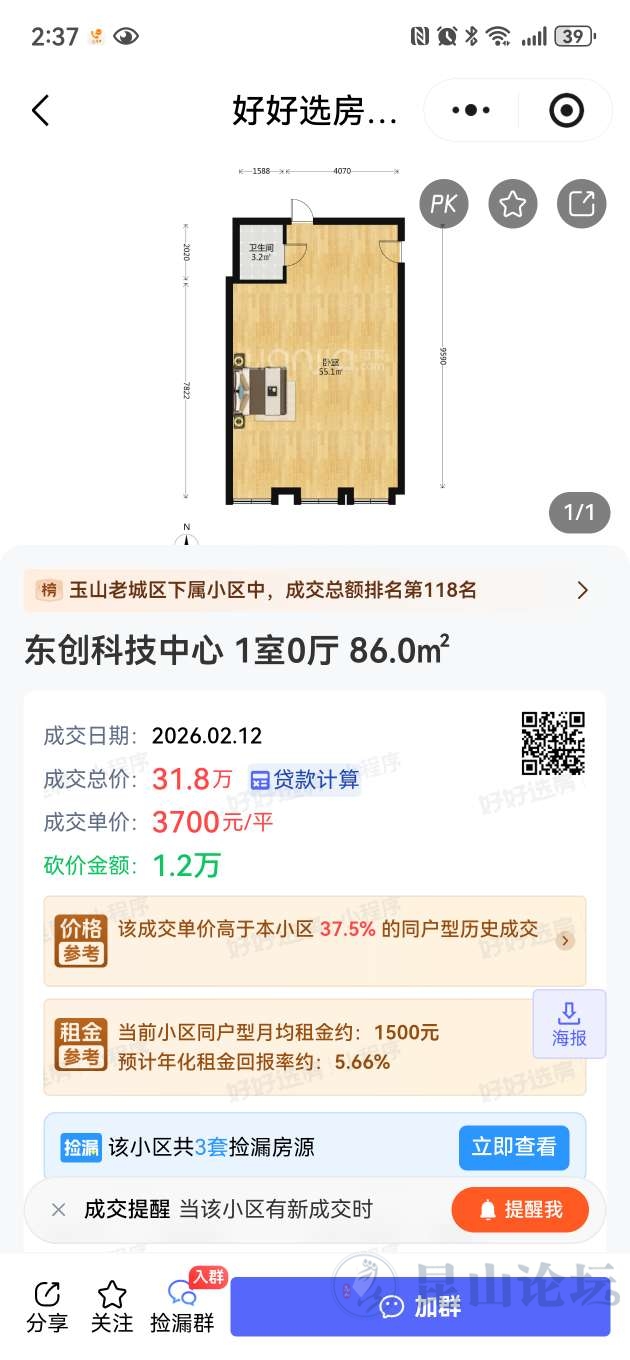Dismiss the 成交提醒 banner
Screen dimensions: 630x1360
pos(58,1209)
